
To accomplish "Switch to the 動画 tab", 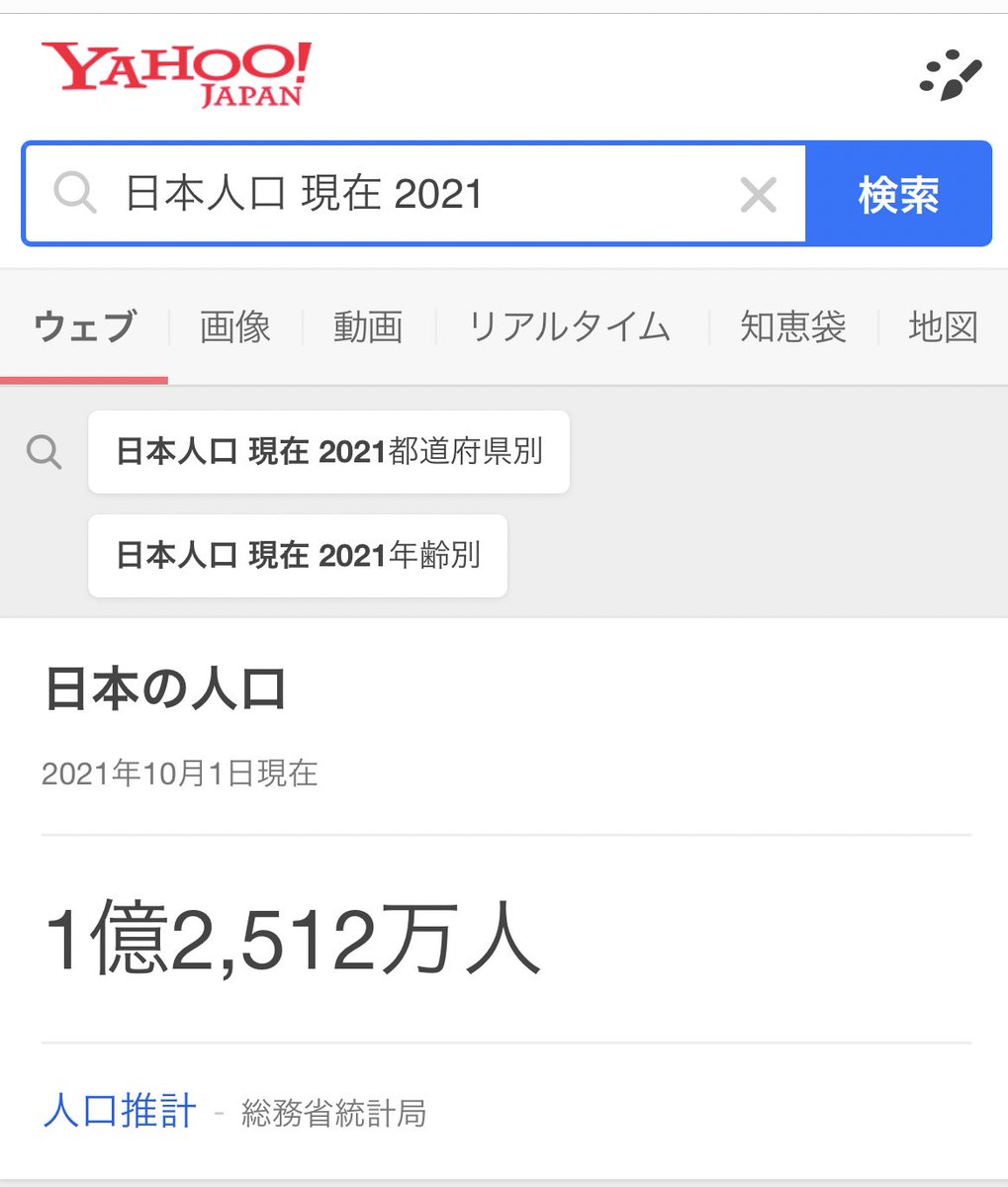I will [x=368, y=326].
